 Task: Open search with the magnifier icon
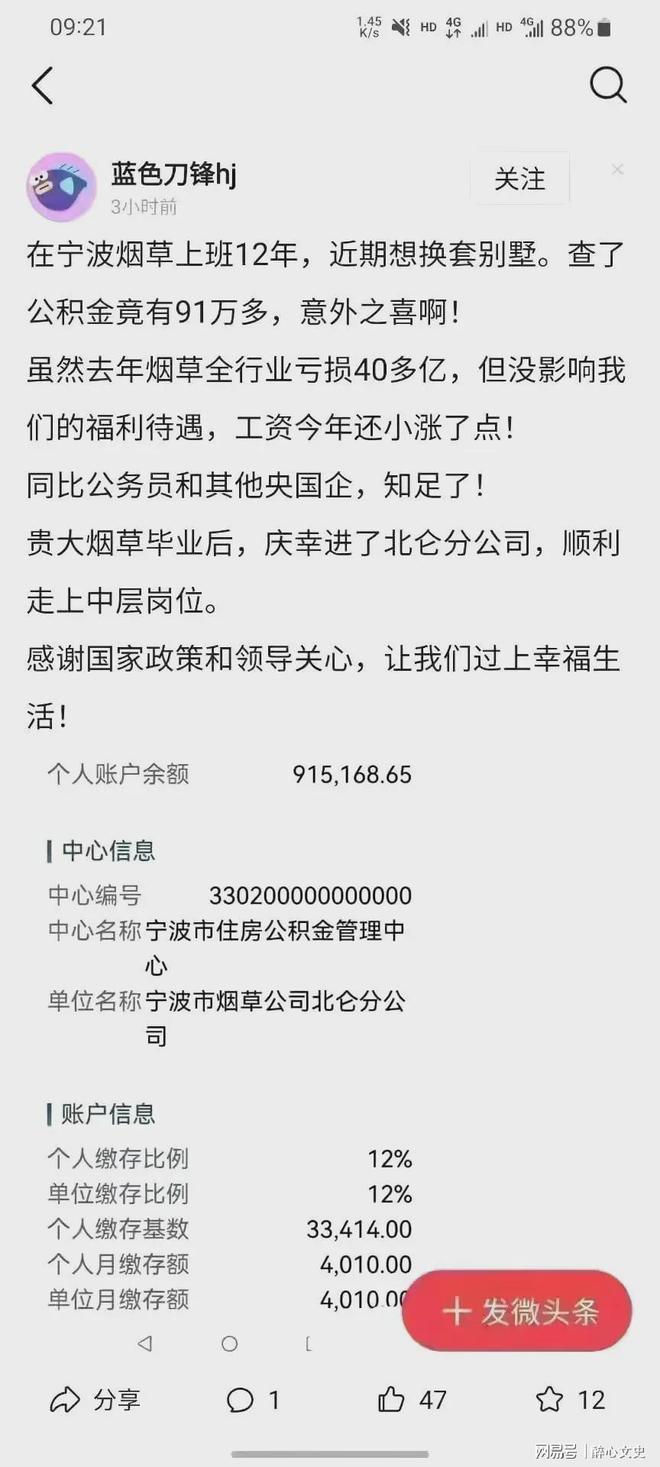[608, 86]
